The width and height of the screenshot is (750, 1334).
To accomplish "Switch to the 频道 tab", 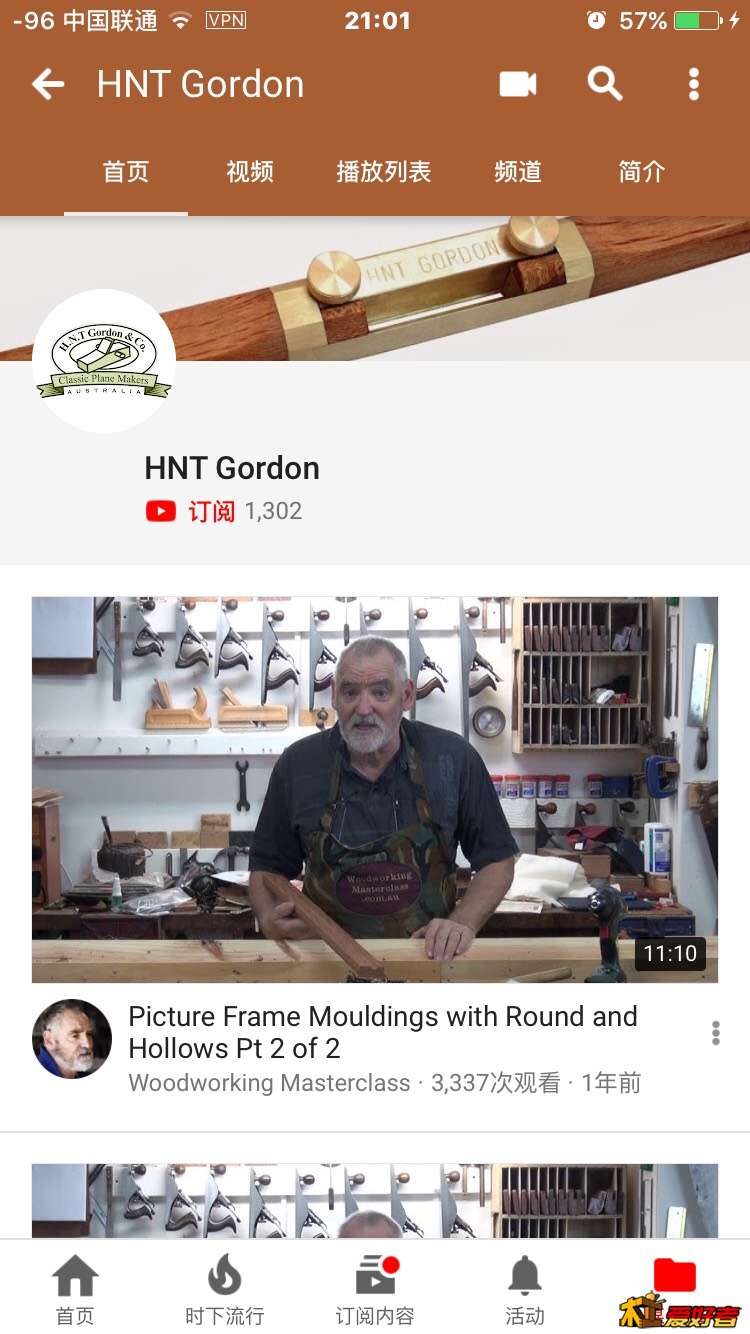I will (x=518, y=172).
